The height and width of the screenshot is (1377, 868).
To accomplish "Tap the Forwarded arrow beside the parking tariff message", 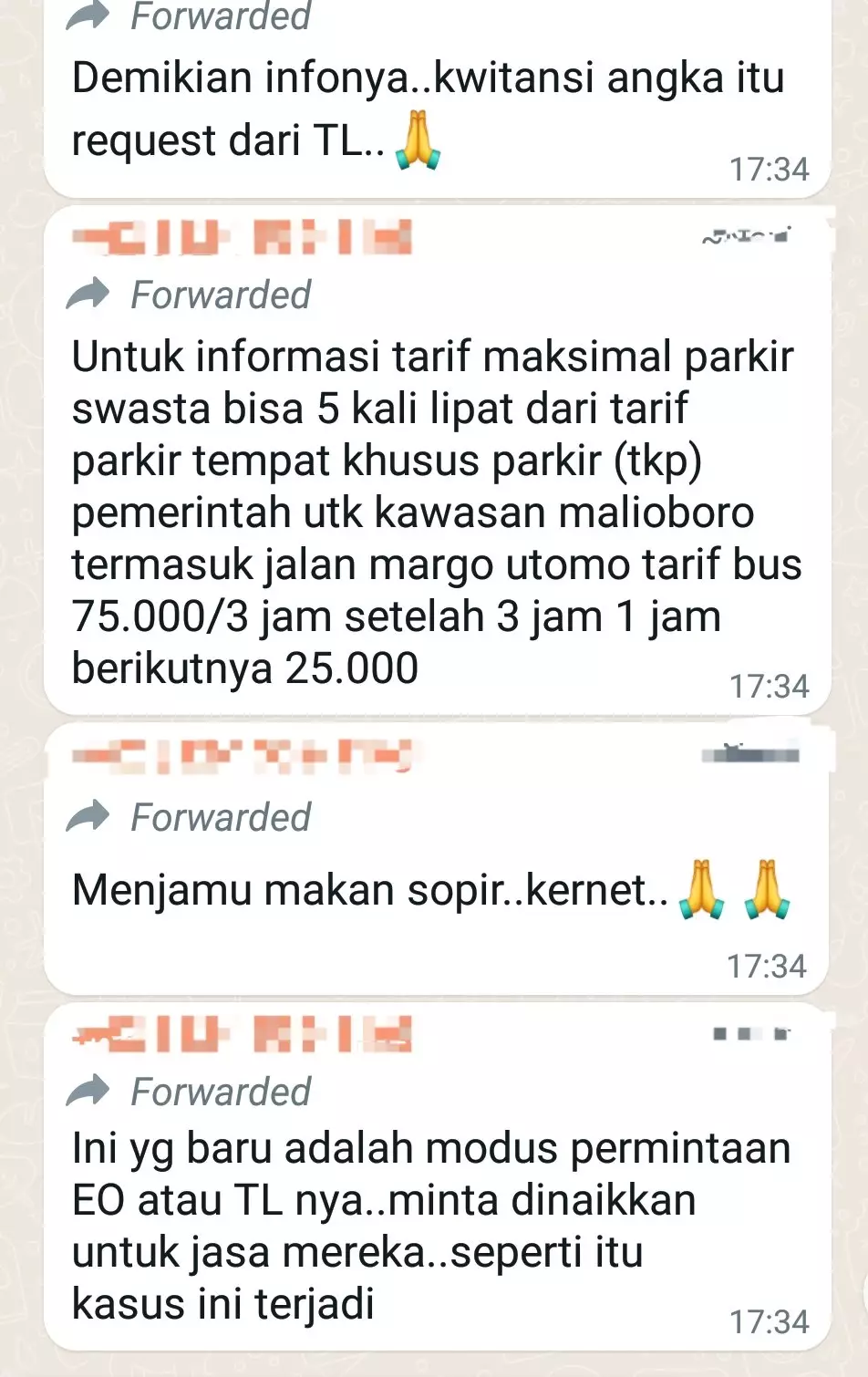I will coord(88,295).
